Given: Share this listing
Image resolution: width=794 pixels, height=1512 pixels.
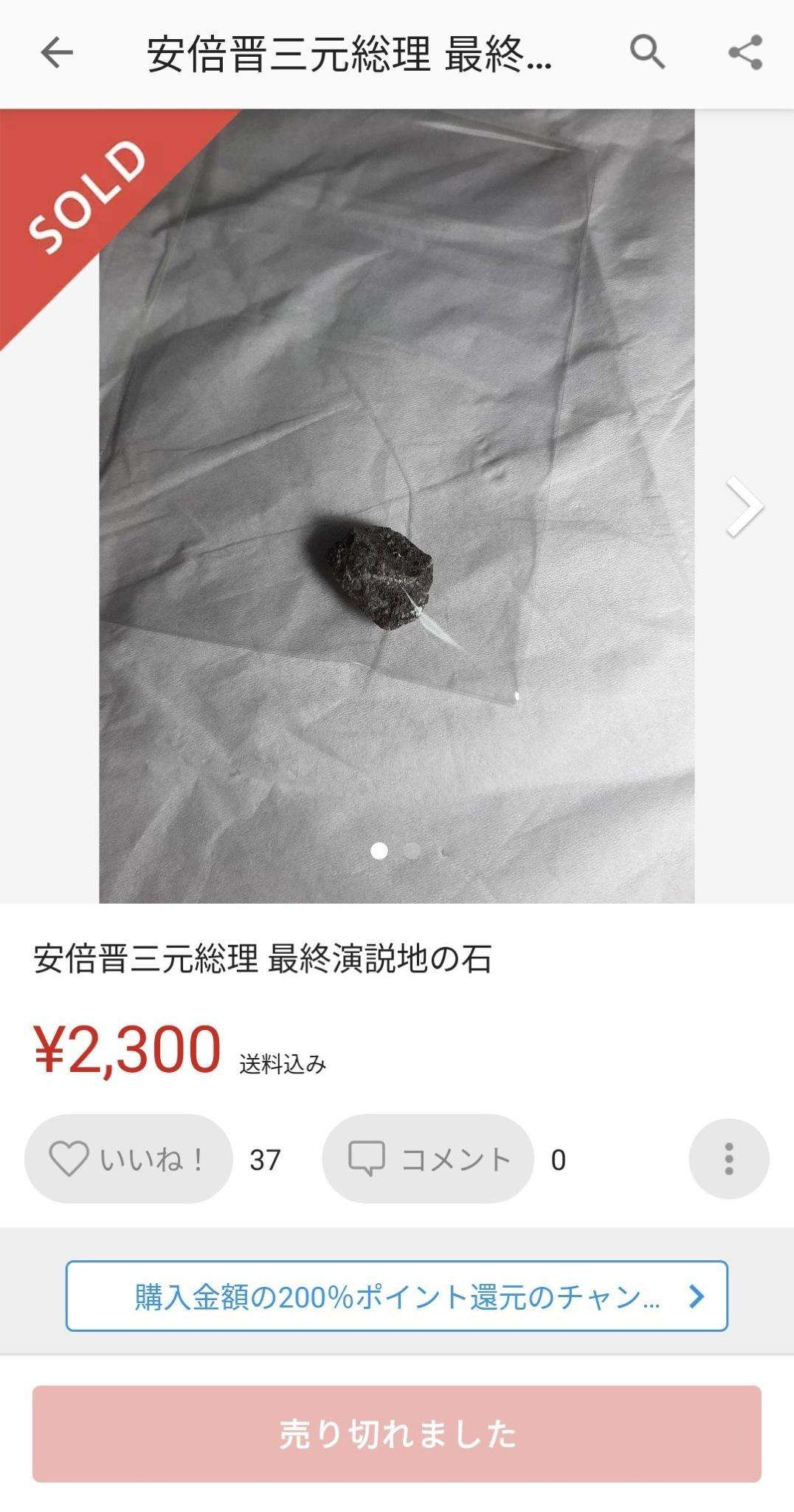Looking at the screenshot, I should (745, 53).
